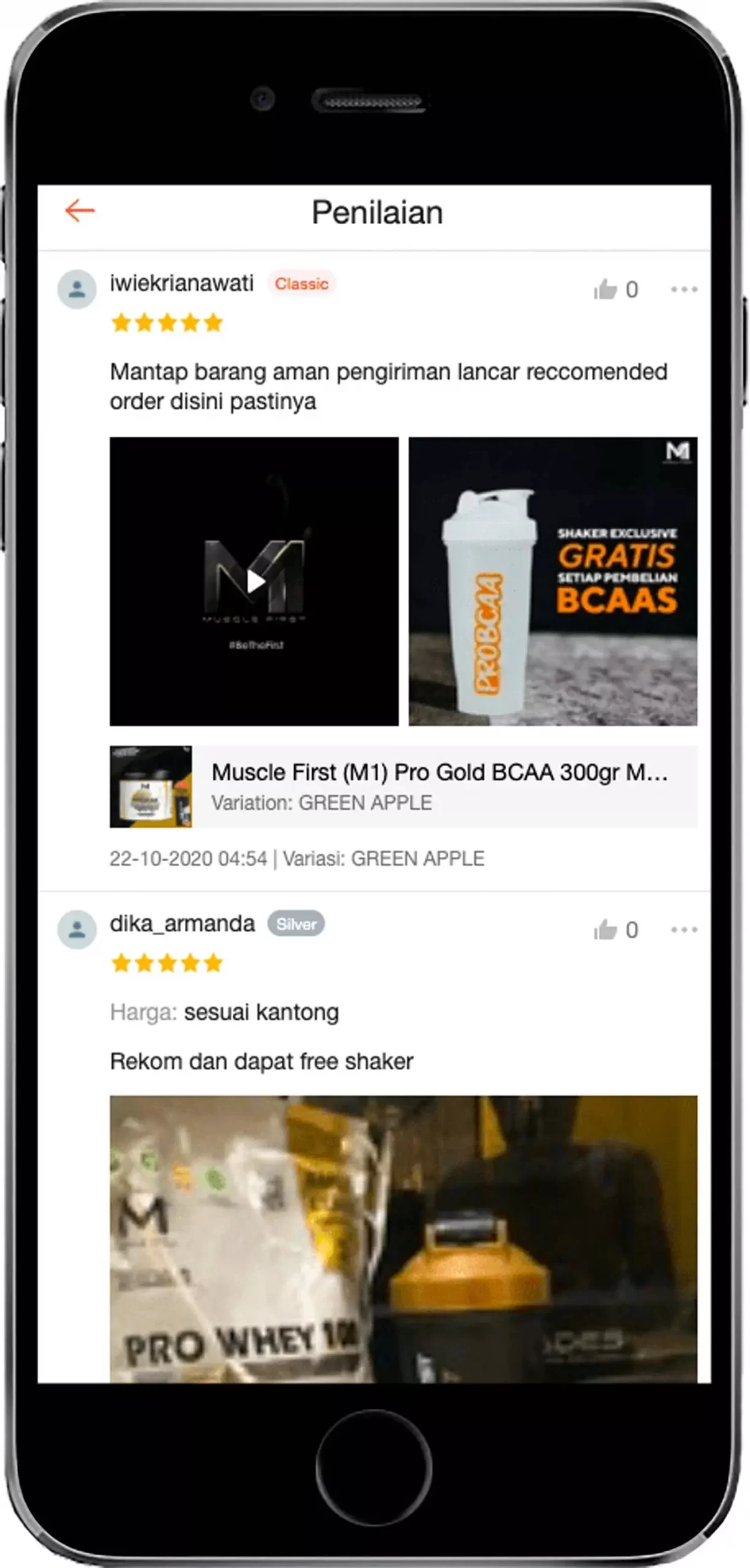Like dika_armanda's review

606,930
